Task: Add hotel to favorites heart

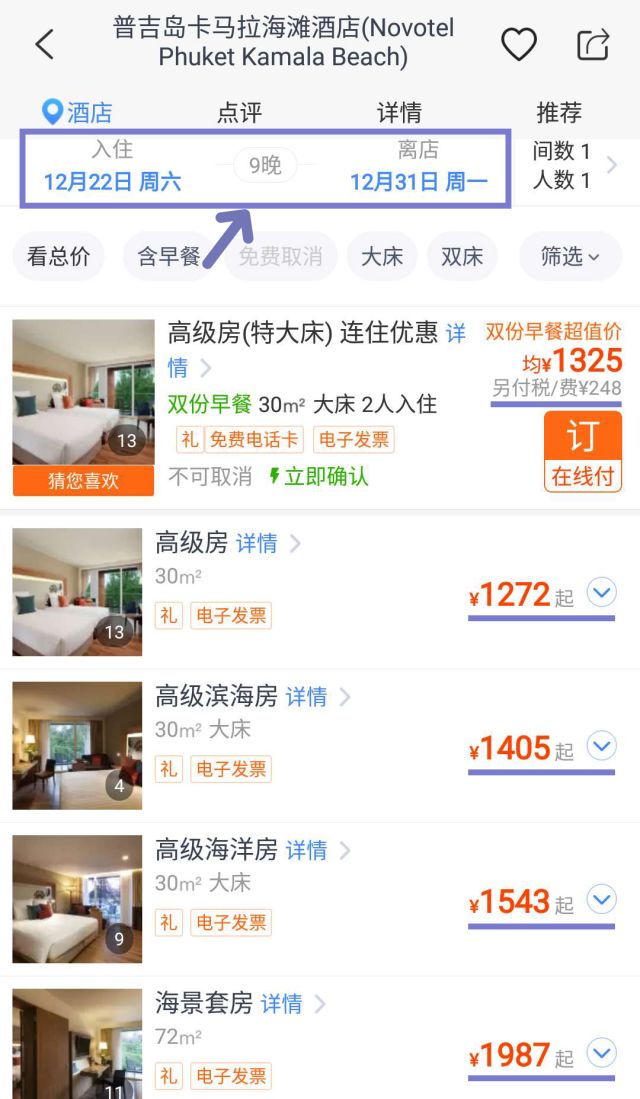Action: tap(518, 44)
